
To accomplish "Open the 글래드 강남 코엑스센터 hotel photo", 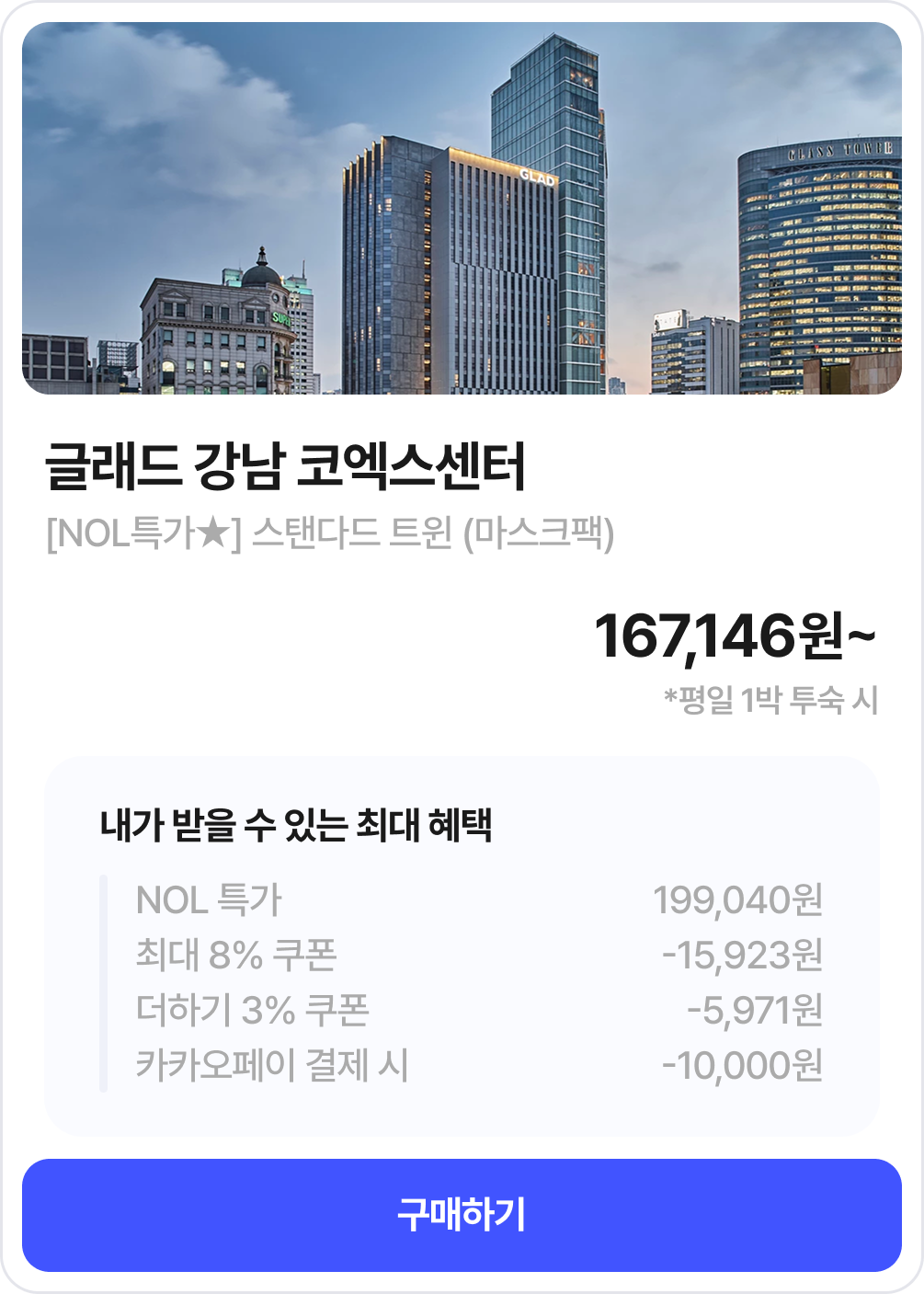I will tap(462, 209).
